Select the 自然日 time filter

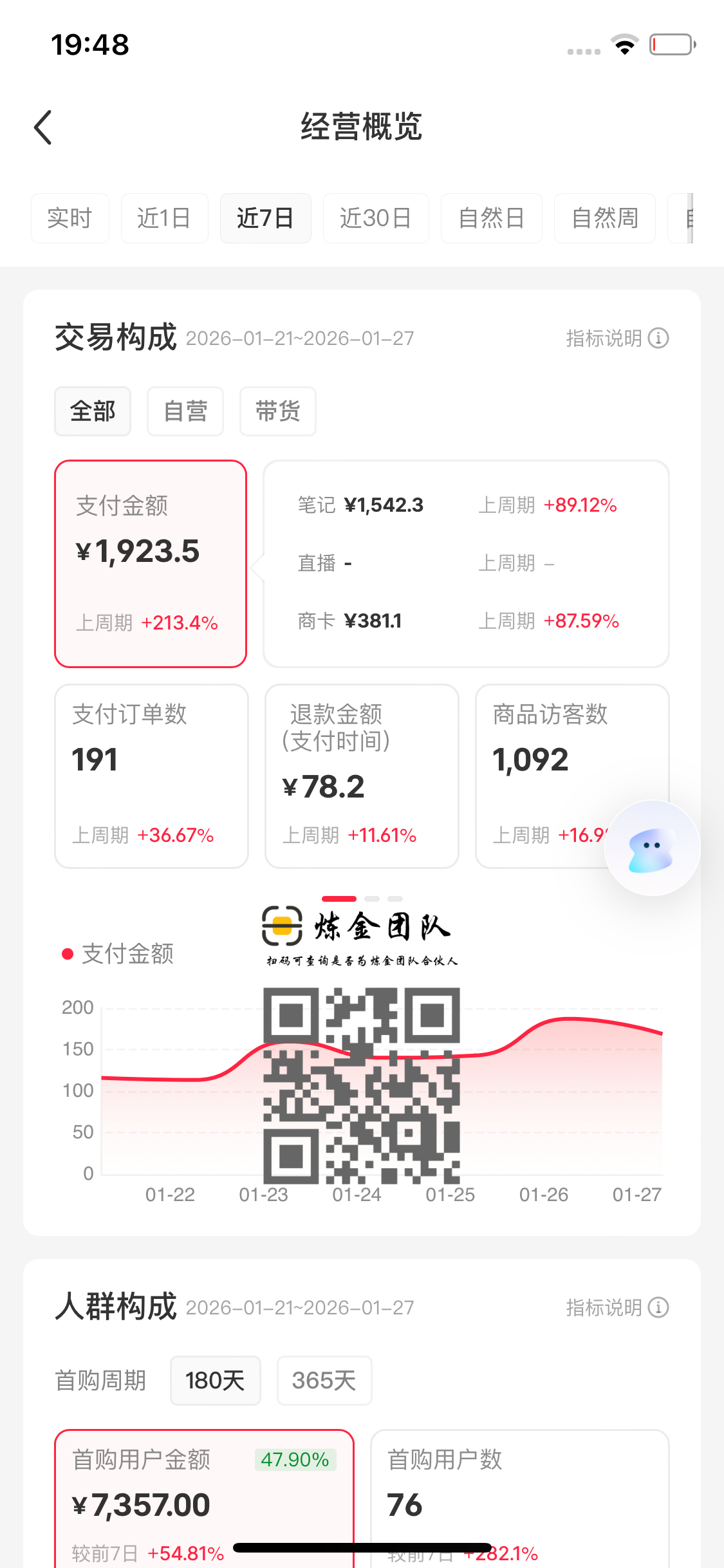[492, 218]
